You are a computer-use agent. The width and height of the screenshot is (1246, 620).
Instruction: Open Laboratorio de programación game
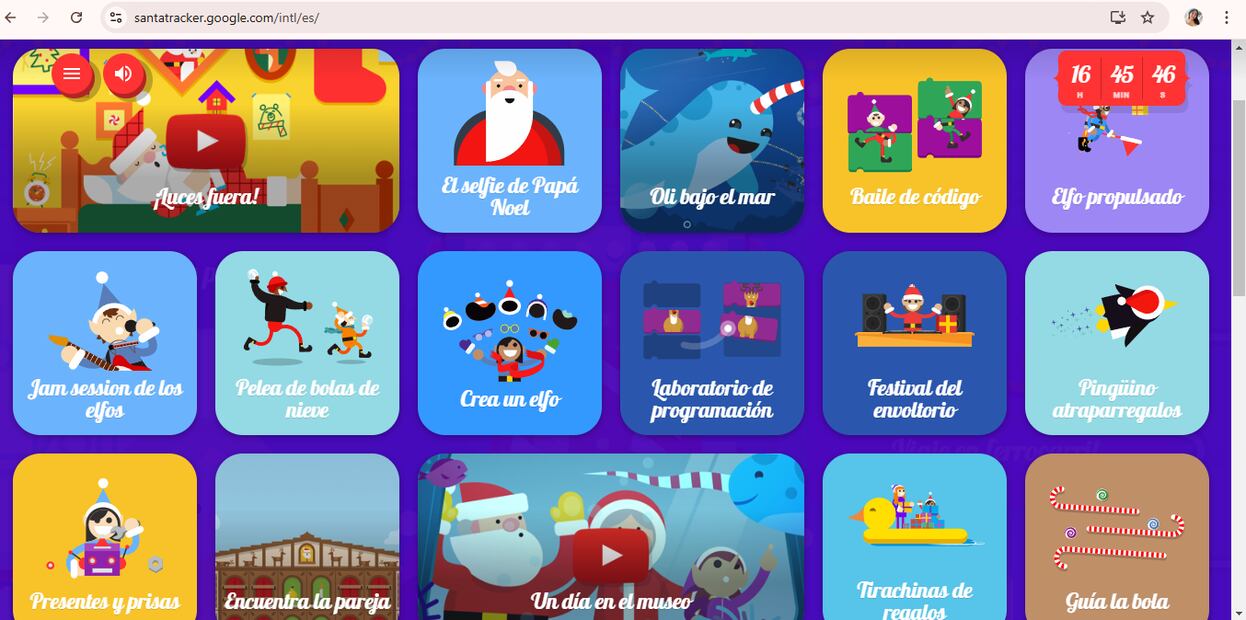coord(711,342)
